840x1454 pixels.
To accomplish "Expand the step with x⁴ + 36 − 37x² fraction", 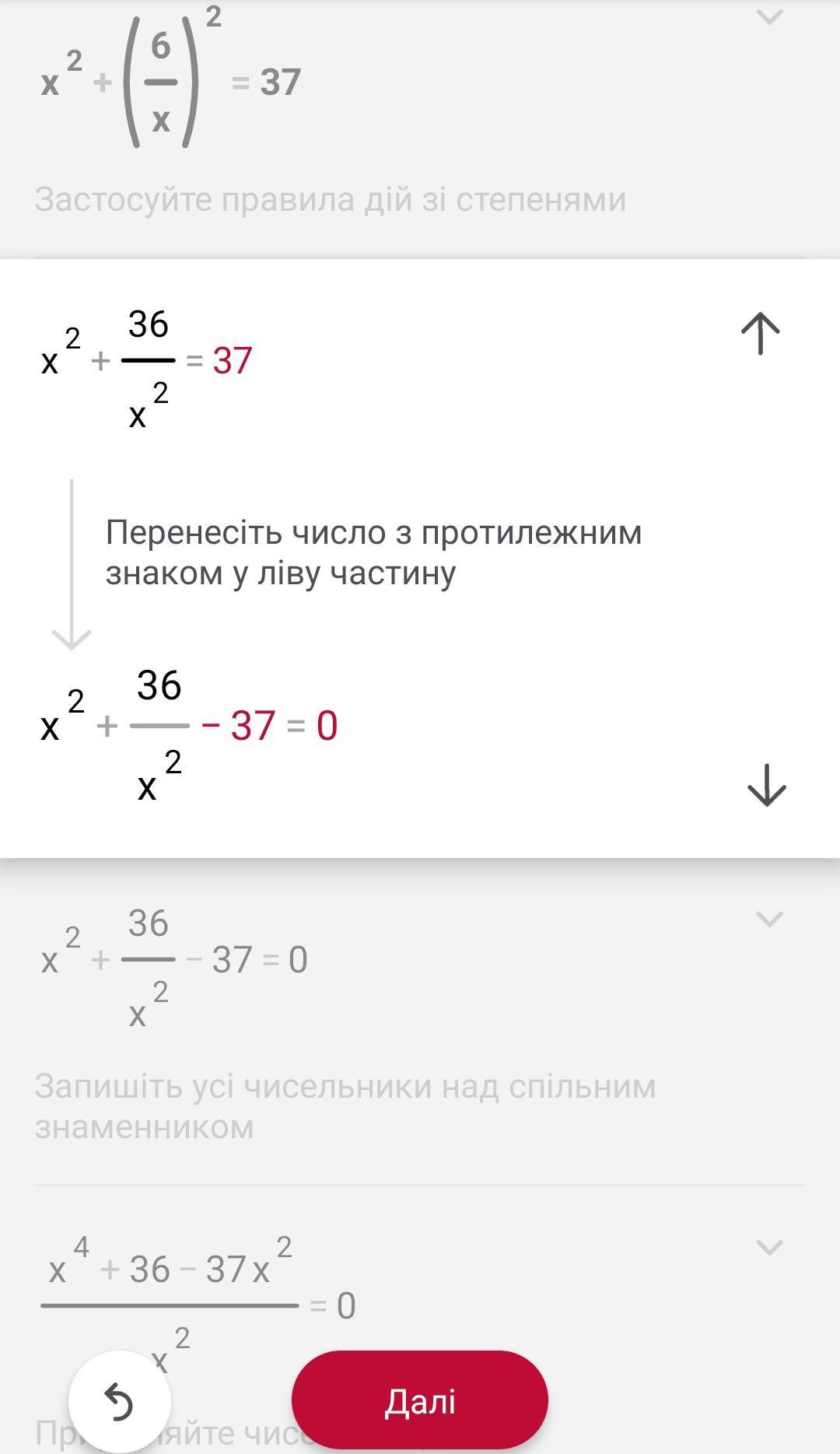I will click(769, 1248).
